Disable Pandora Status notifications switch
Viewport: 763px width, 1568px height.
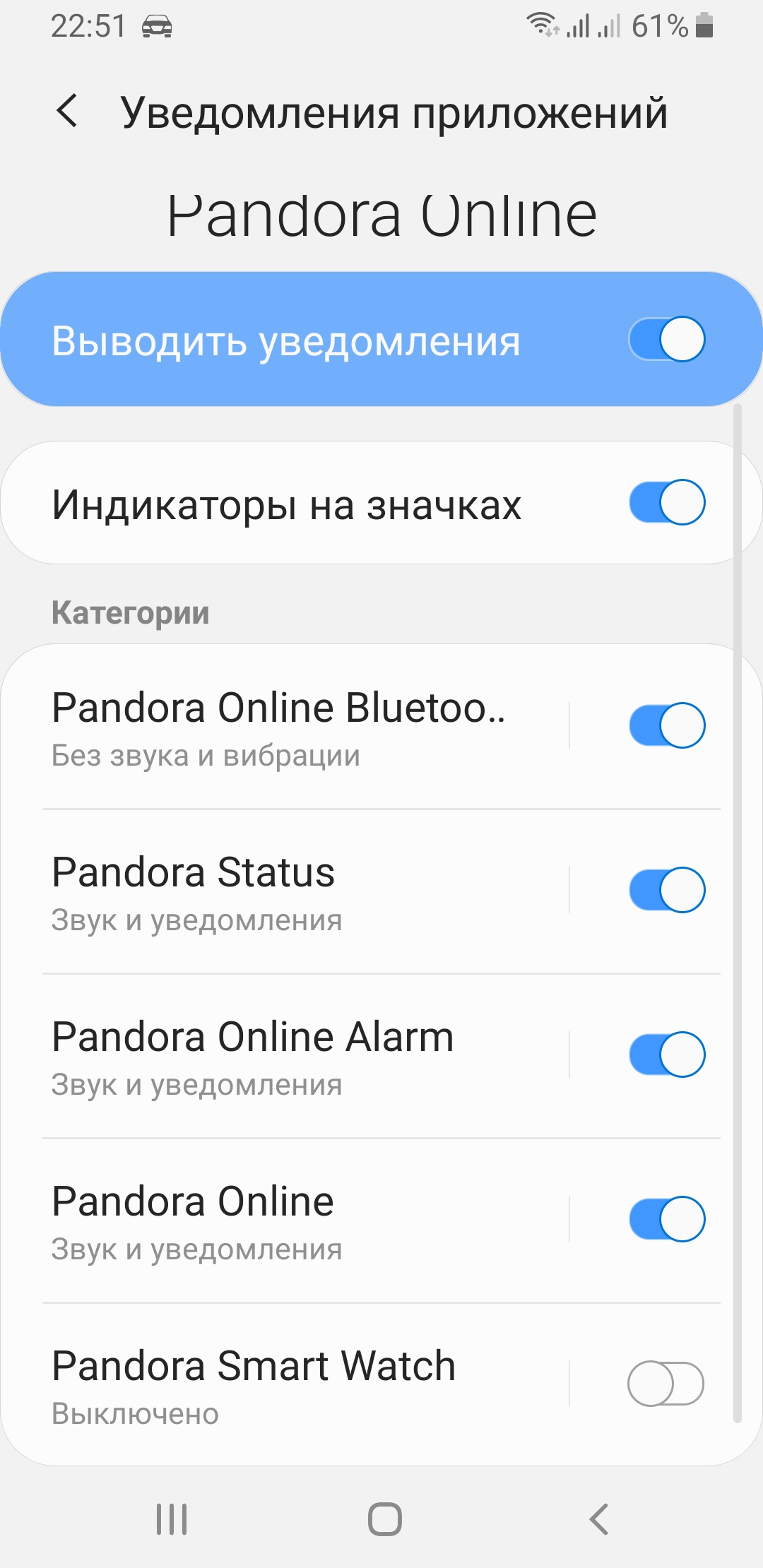667,890
